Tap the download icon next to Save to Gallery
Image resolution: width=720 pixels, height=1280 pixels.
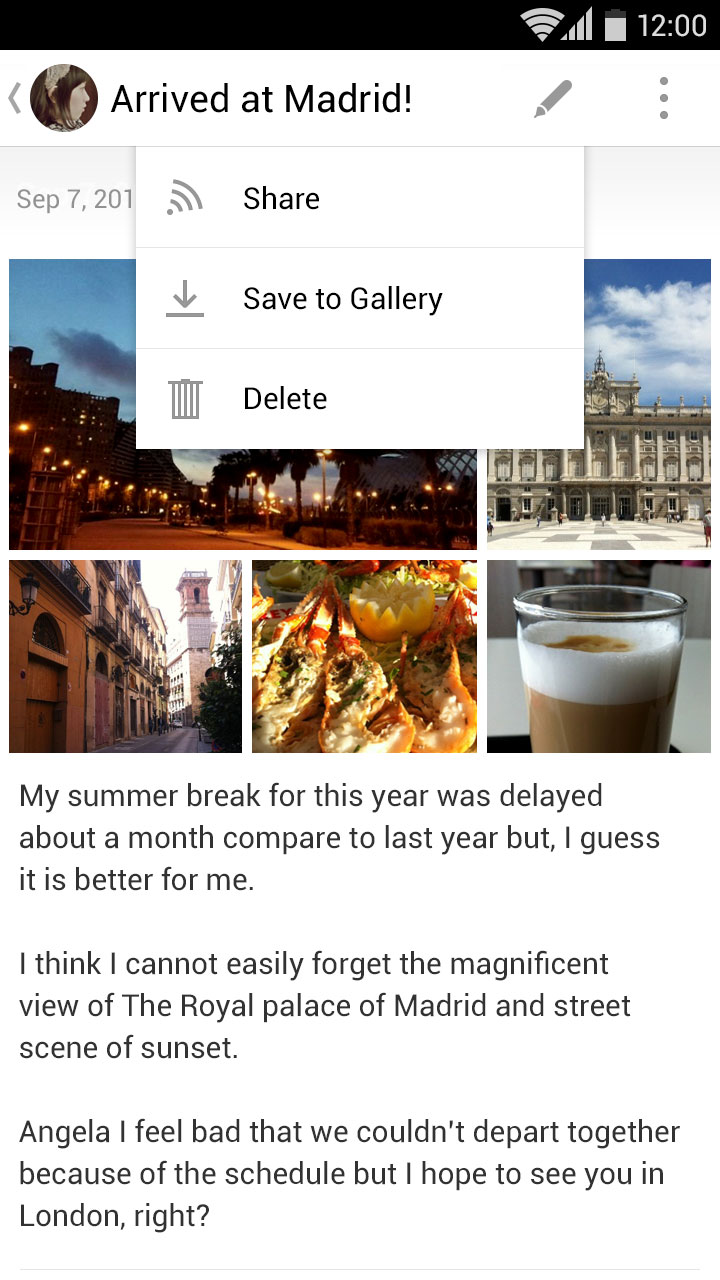pos(184,298)
